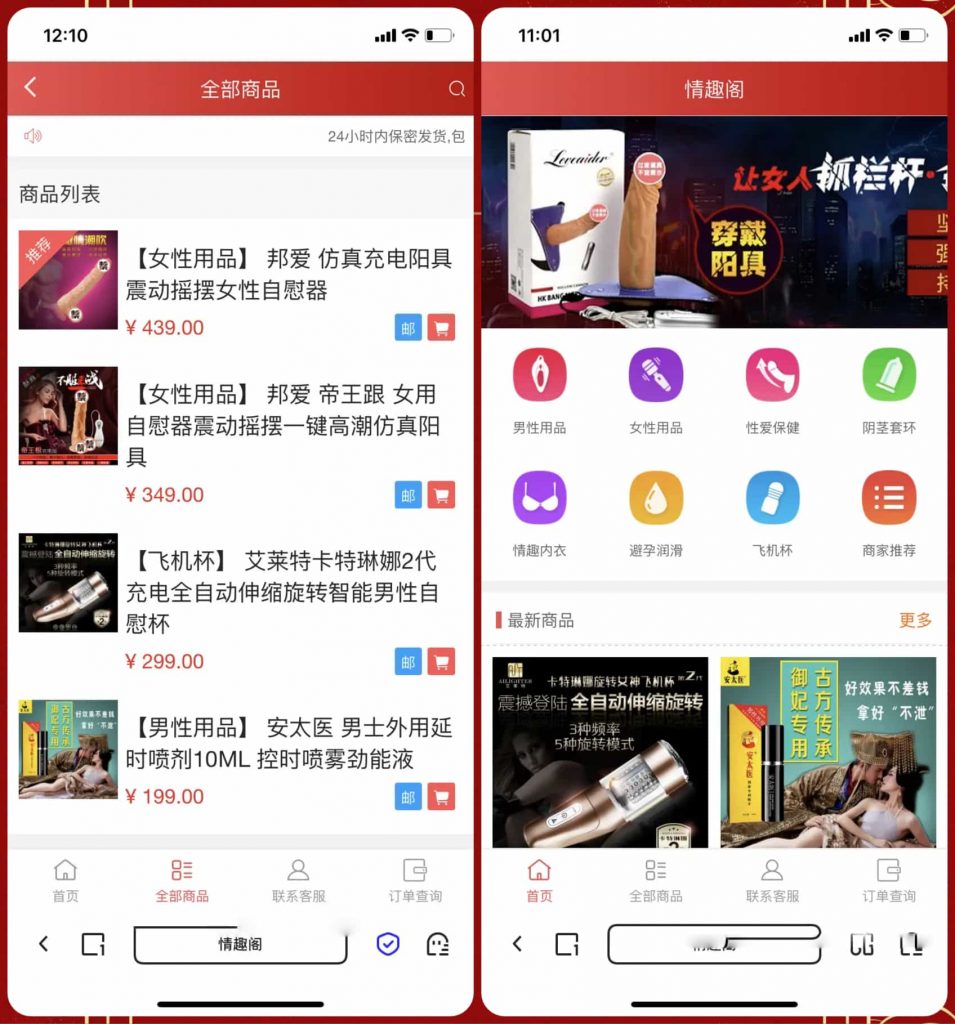Tap the search magnifier in 全部商品 header
955x1024 pixels.
457,88
